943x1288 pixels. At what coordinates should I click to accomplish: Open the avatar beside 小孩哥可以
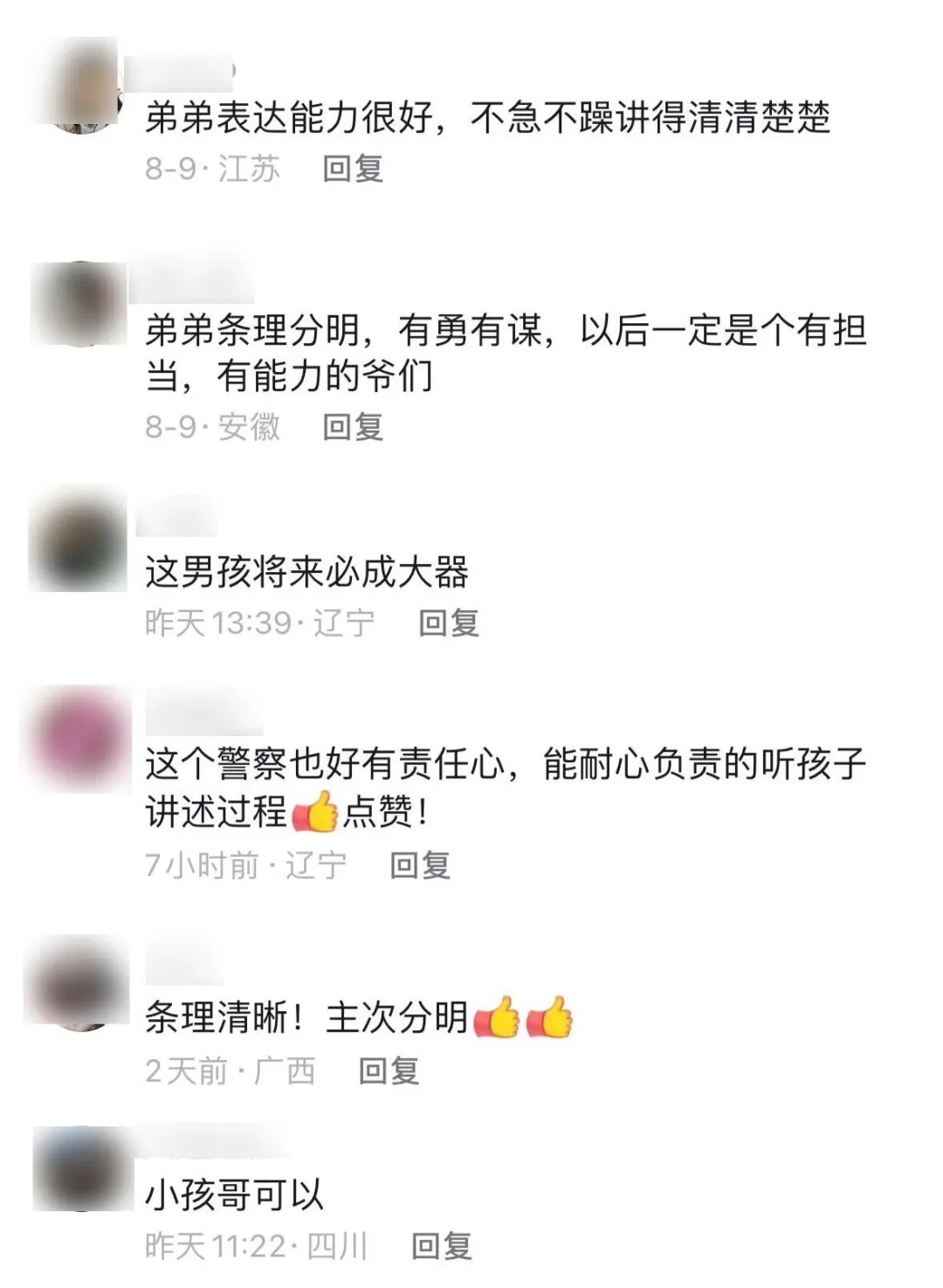coord(80,1170)
